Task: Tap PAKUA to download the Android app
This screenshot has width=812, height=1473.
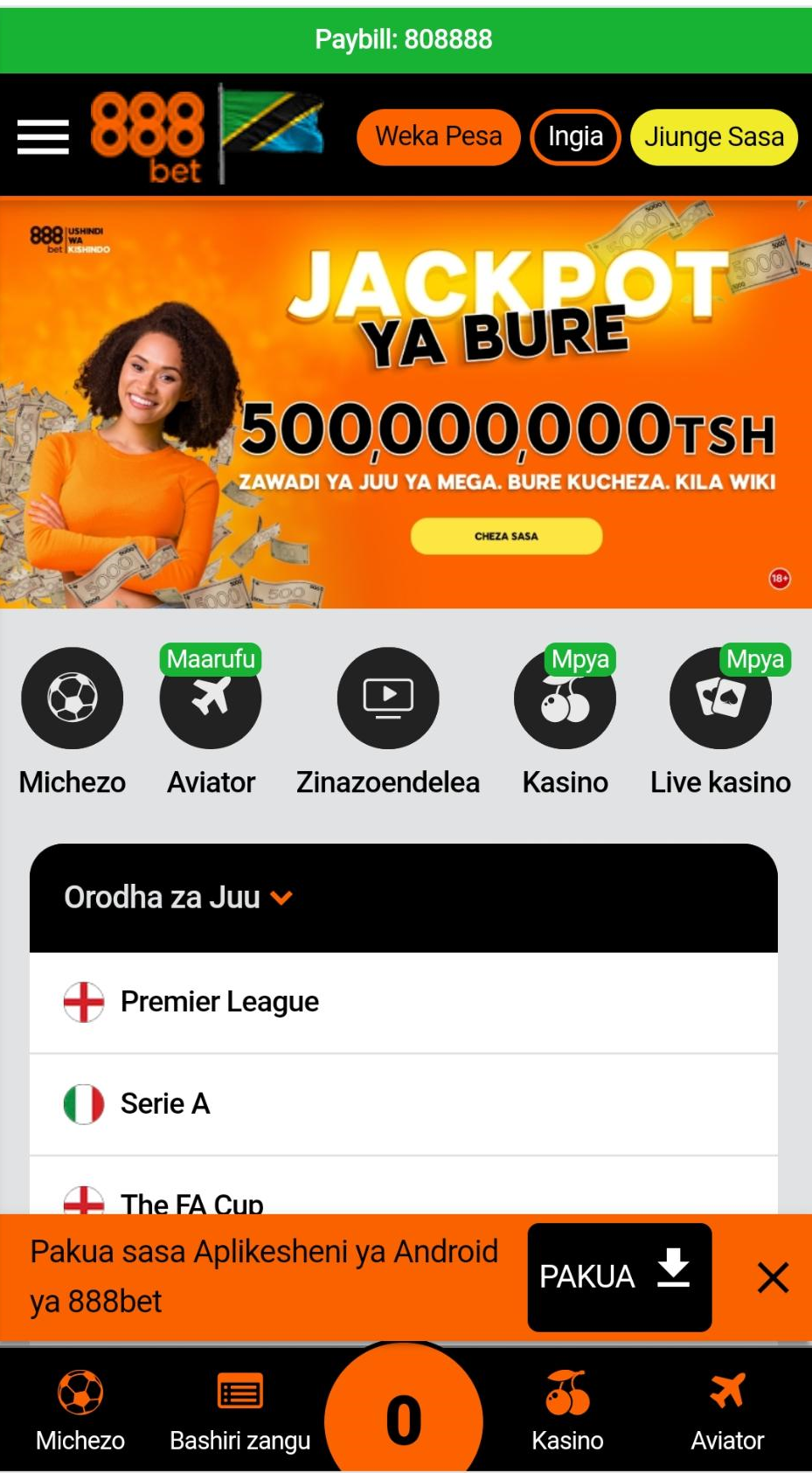Action: pyautogui.click(x=619, y=1276)
